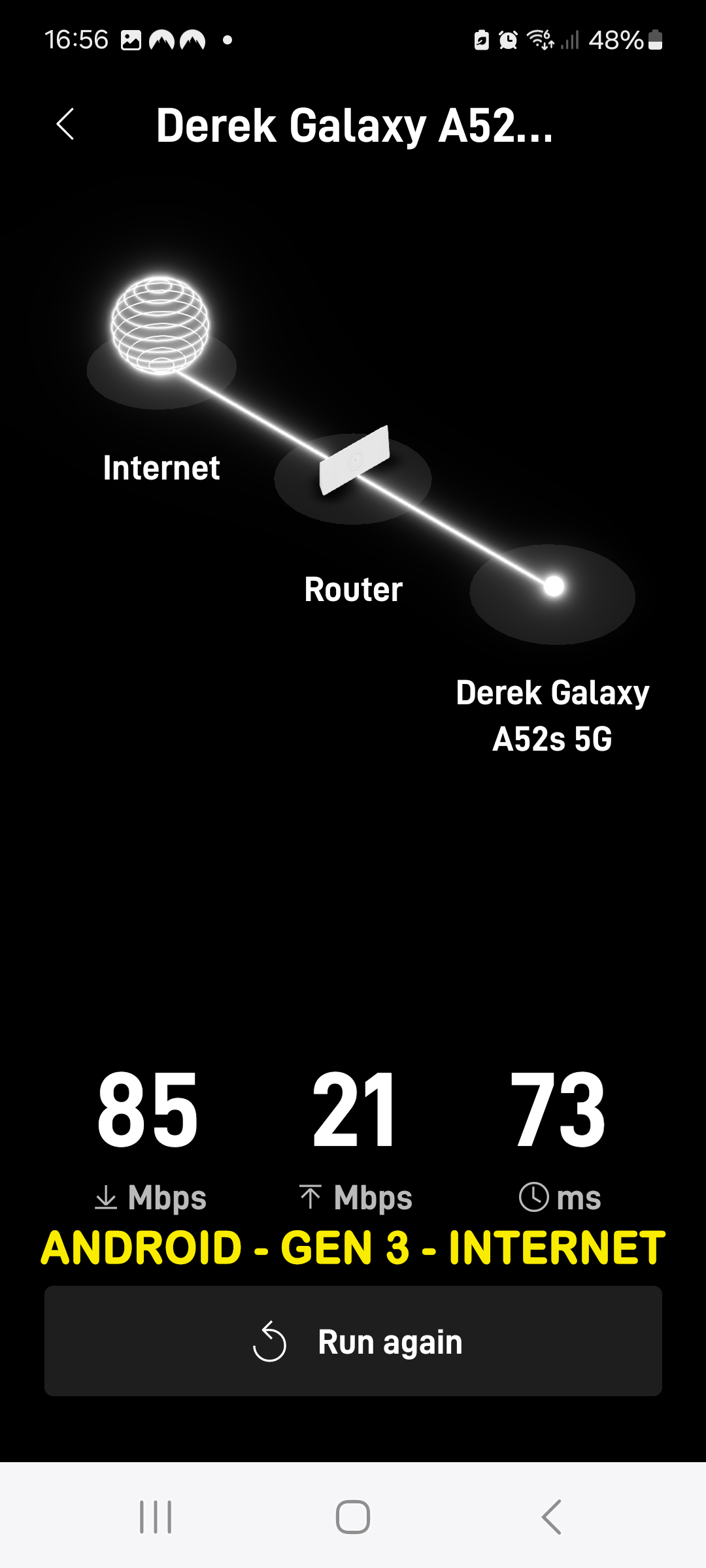706x1568 pixels.
Task: Go back using the header arrow
Action: [x=65, y=124]
